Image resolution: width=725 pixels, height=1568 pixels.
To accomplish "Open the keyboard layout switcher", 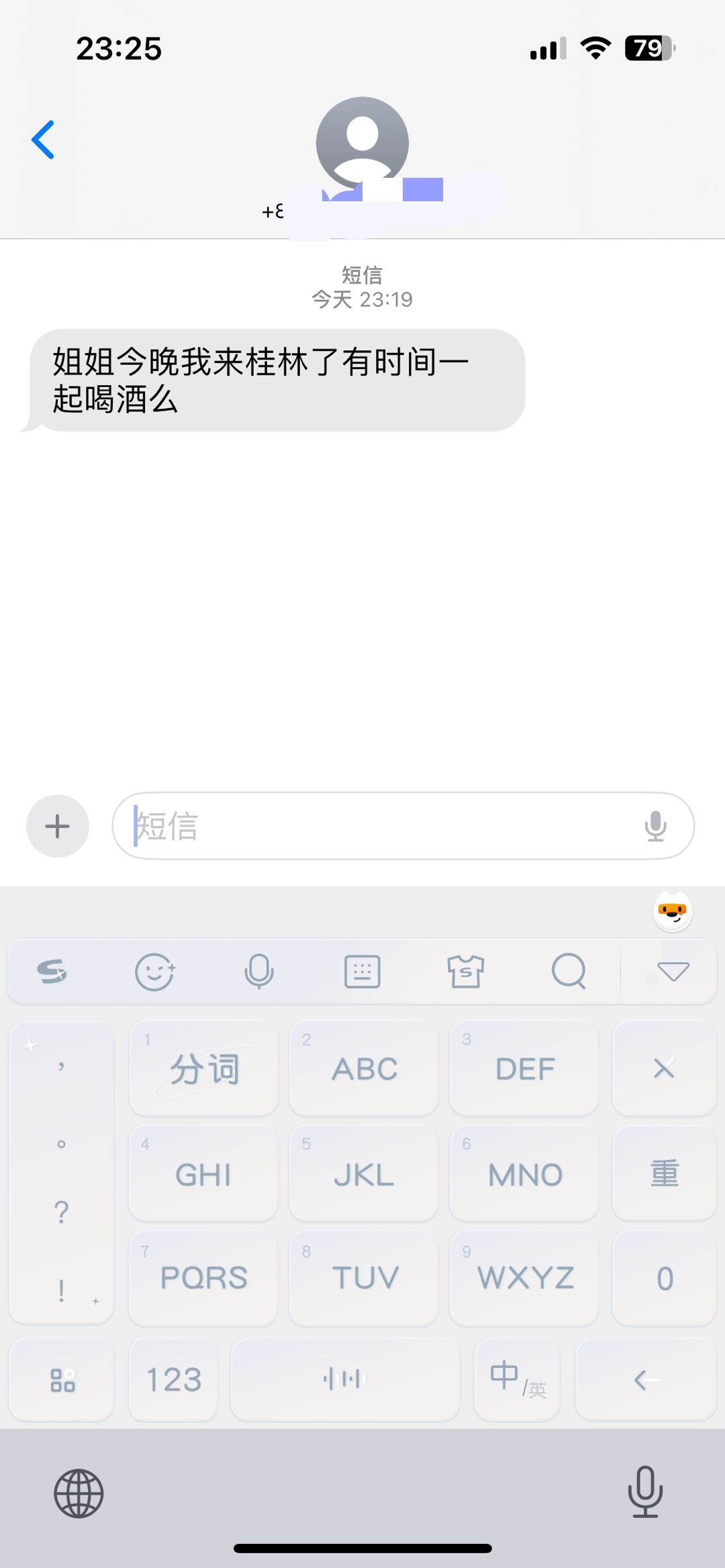I will point(362,972).
